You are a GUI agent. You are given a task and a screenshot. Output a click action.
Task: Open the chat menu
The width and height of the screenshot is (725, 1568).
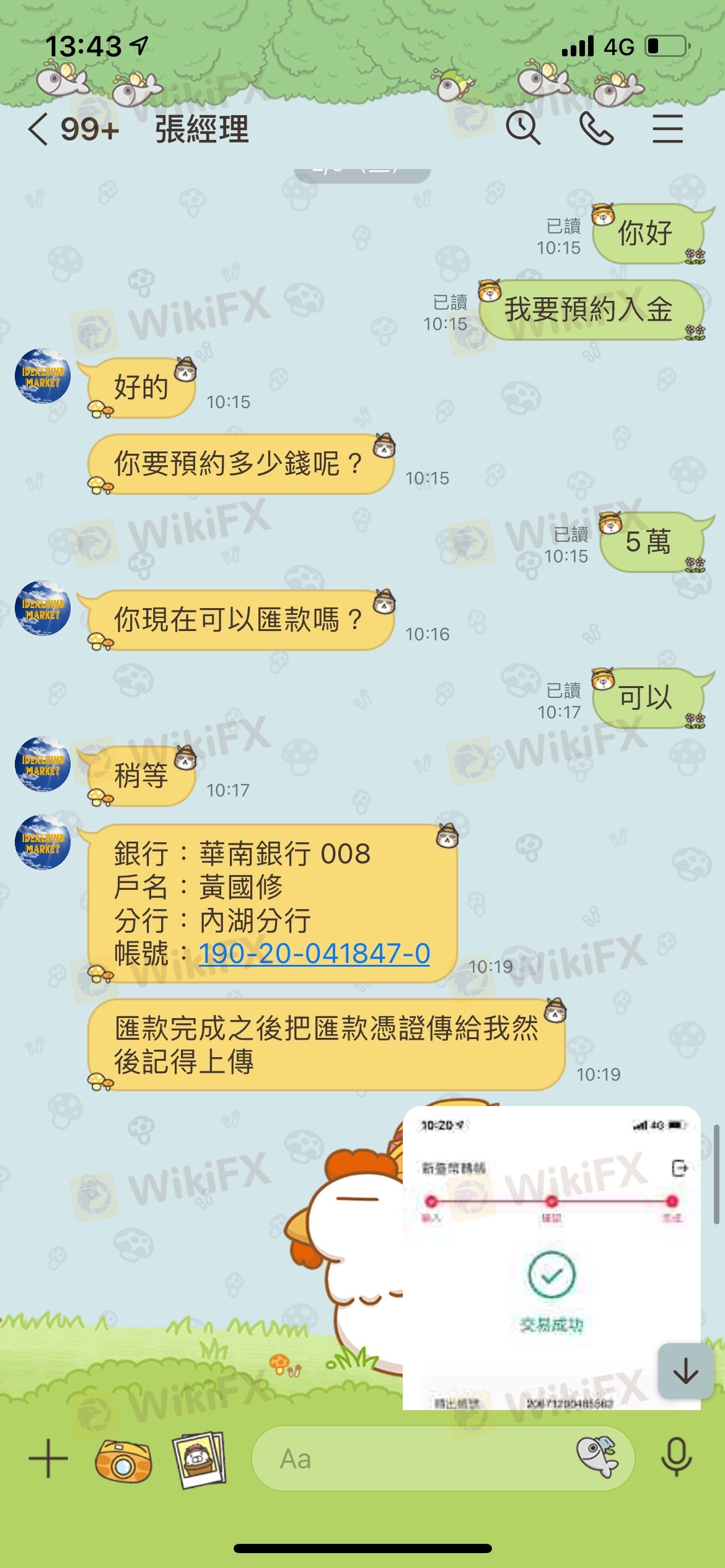(x=667, y=129)
